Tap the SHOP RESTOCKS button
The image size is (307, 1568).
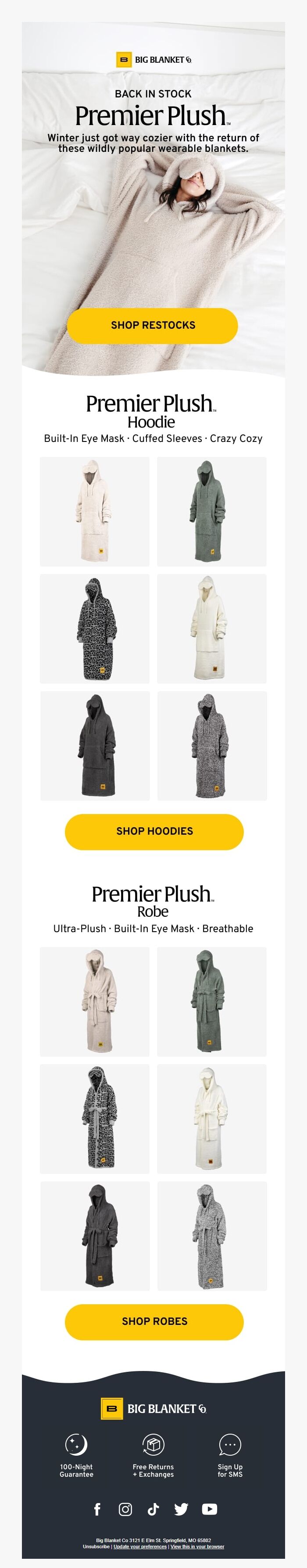coord(152,325)
